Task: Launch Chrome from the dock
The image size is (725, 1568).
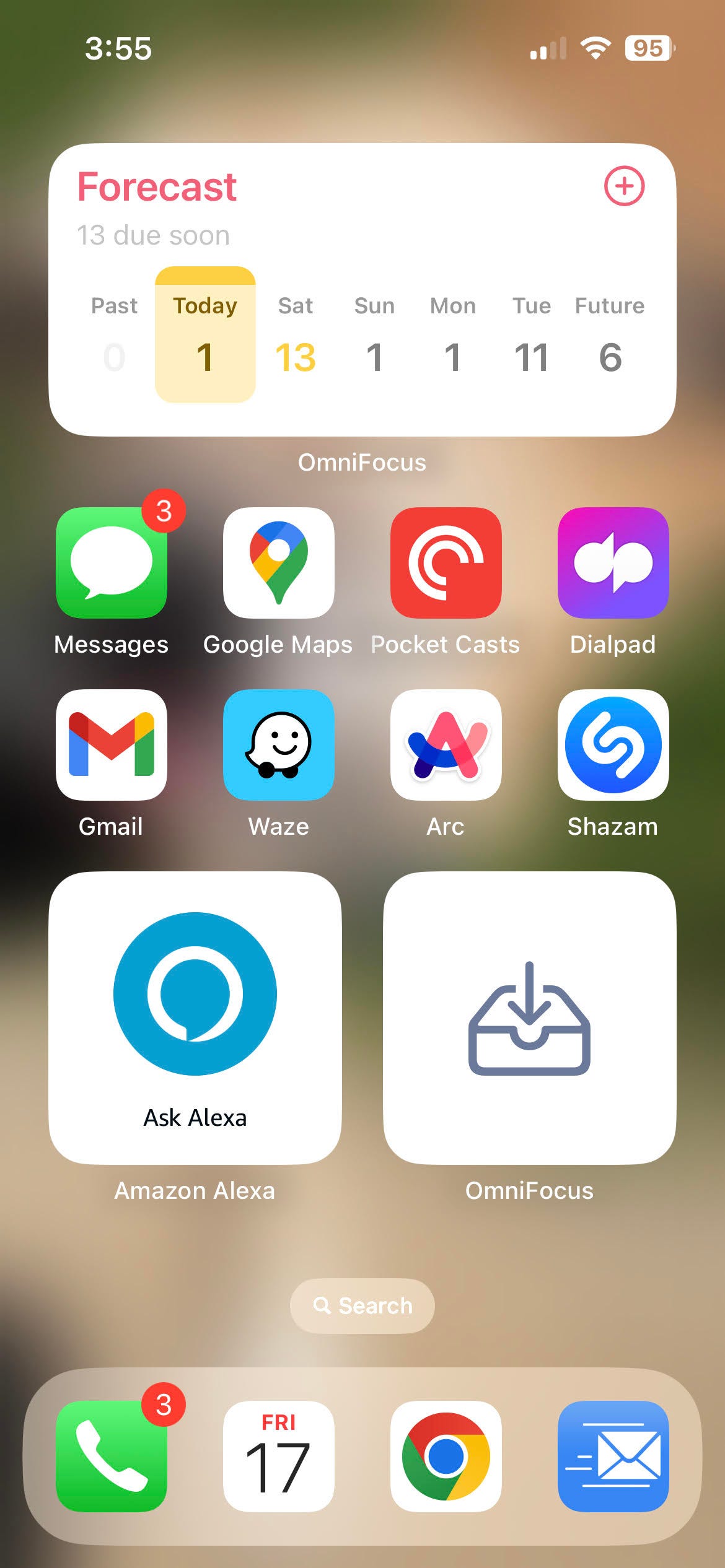Action: click(x=446, y=1456)
